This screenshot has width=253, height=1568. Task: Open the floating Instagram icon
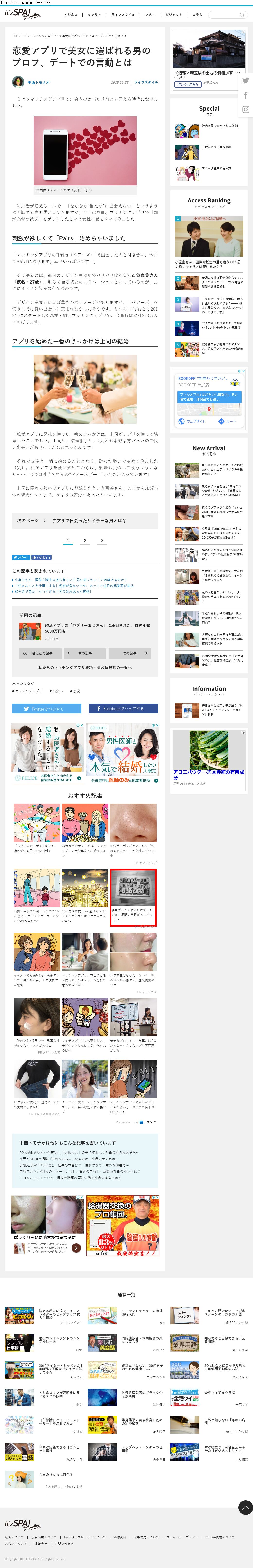(x=245, y=110)
